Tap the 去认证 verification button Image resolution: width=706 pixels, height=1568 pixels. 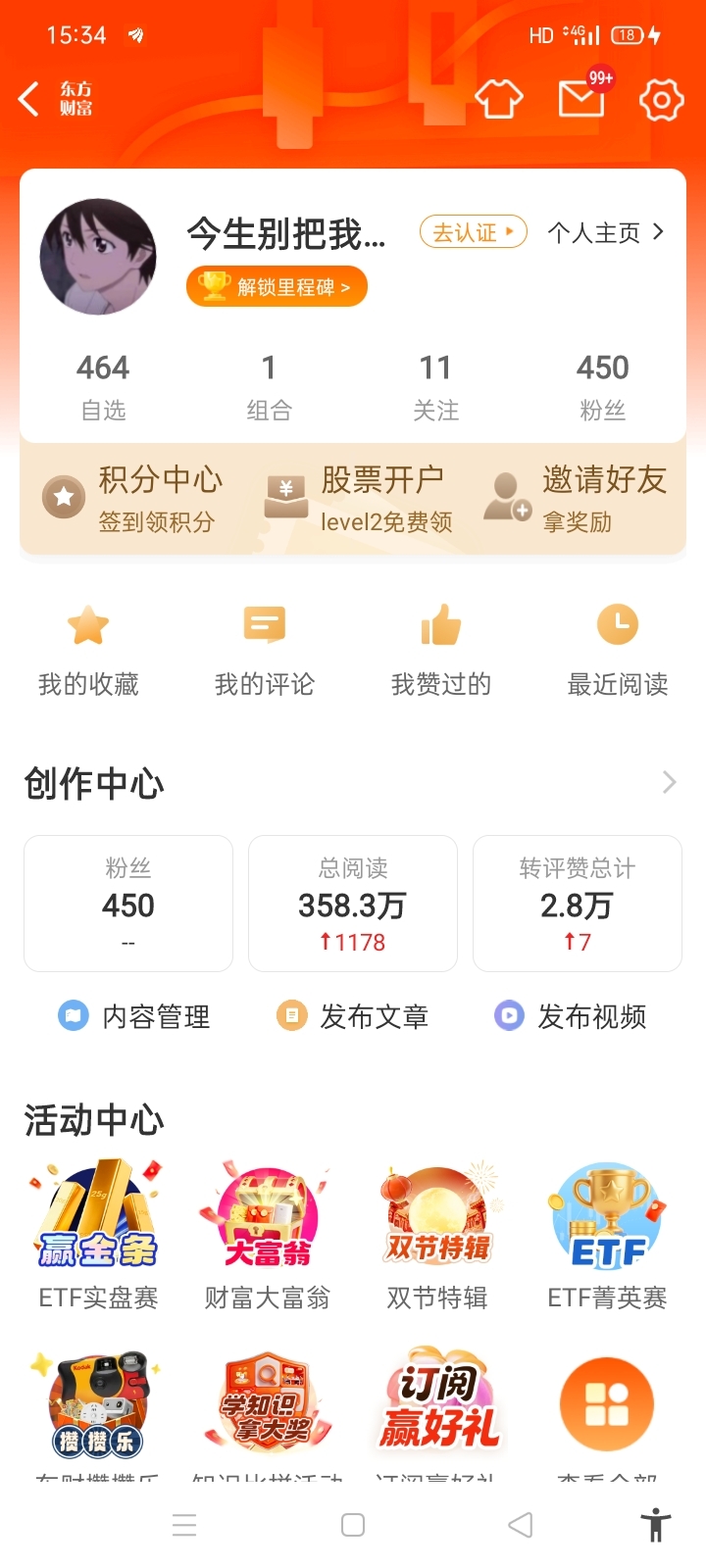tap(474, 232)
